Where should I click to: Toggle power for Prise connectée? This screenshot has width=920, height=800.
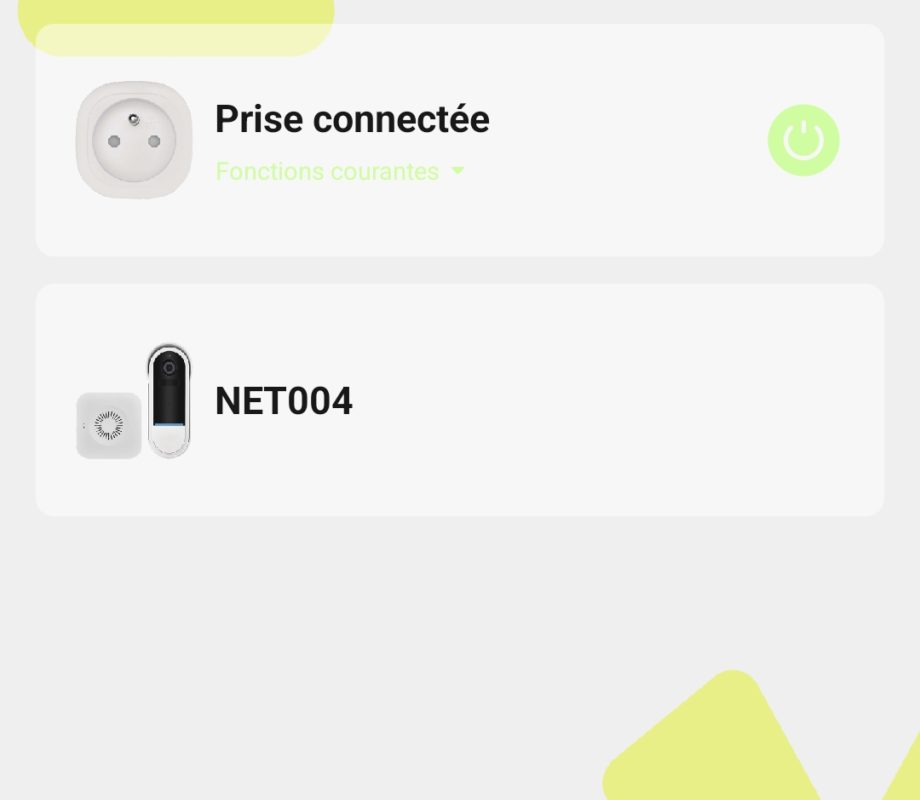coord(803,140)
